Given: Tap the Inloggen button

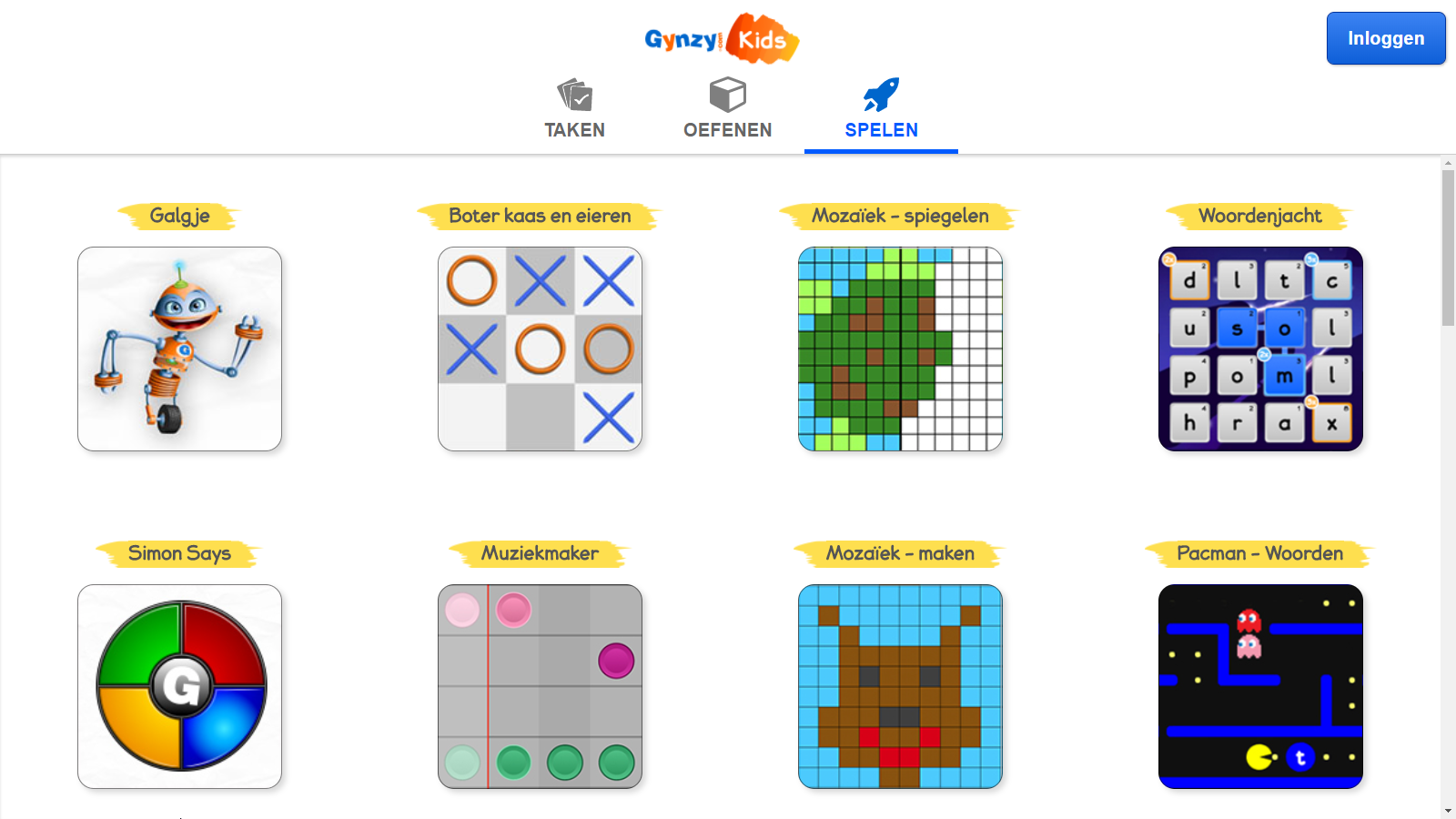Looking at the screenshot, I should pos(1385,38).
